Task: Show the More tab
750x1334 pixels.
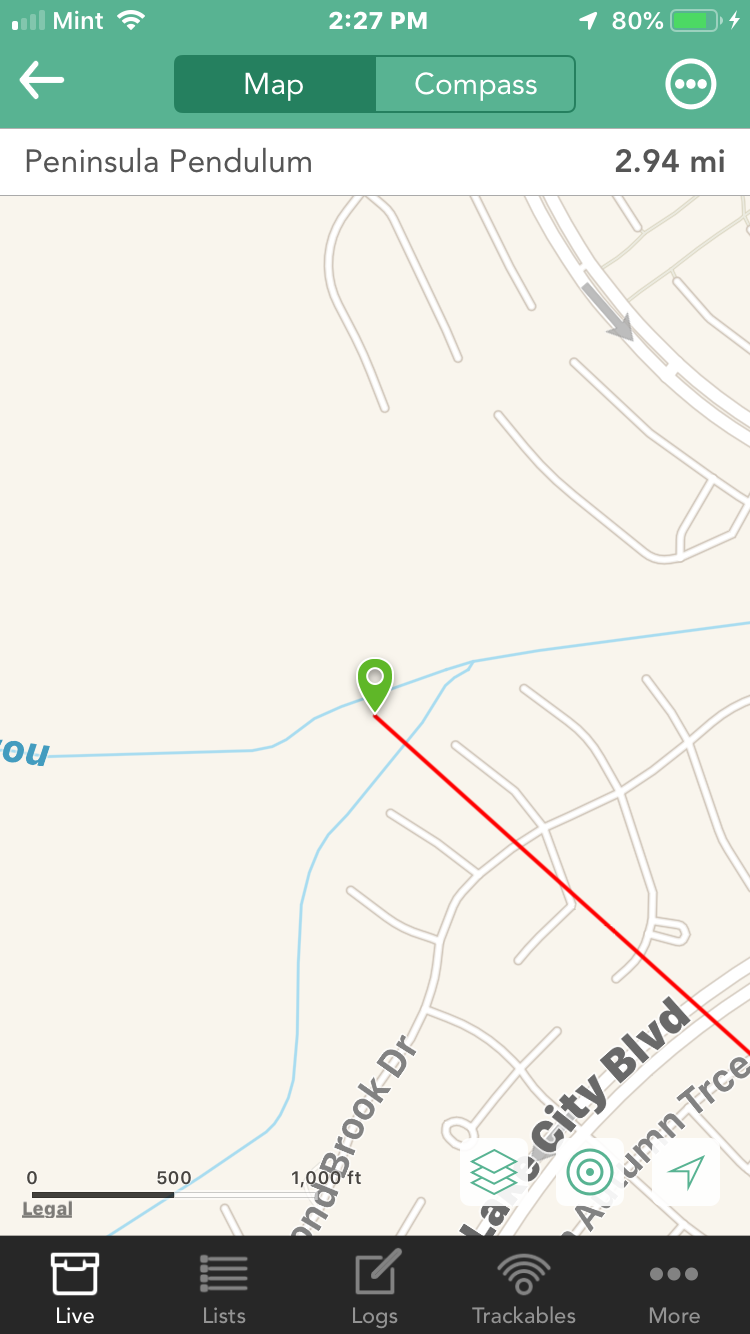Action: 674,1288
